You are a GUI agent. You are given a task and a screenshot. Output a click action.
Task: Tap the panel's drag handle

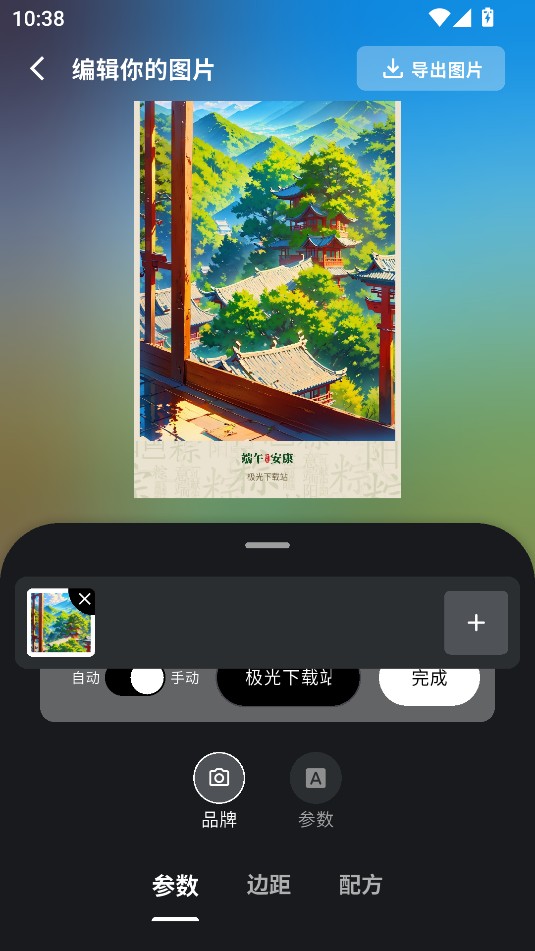(268, 545)
